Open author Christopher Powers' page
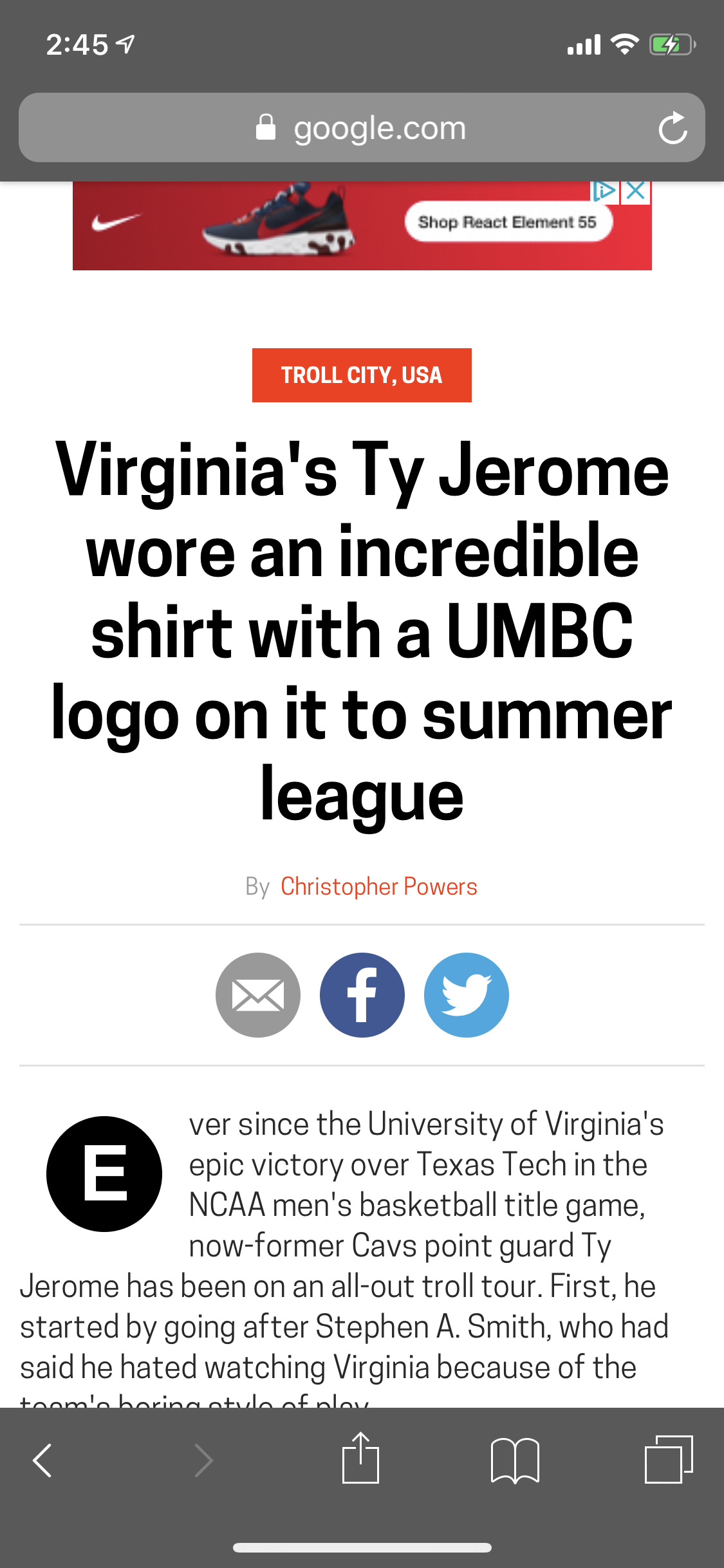Screen dimensions: 724x1568 (378, 886)
